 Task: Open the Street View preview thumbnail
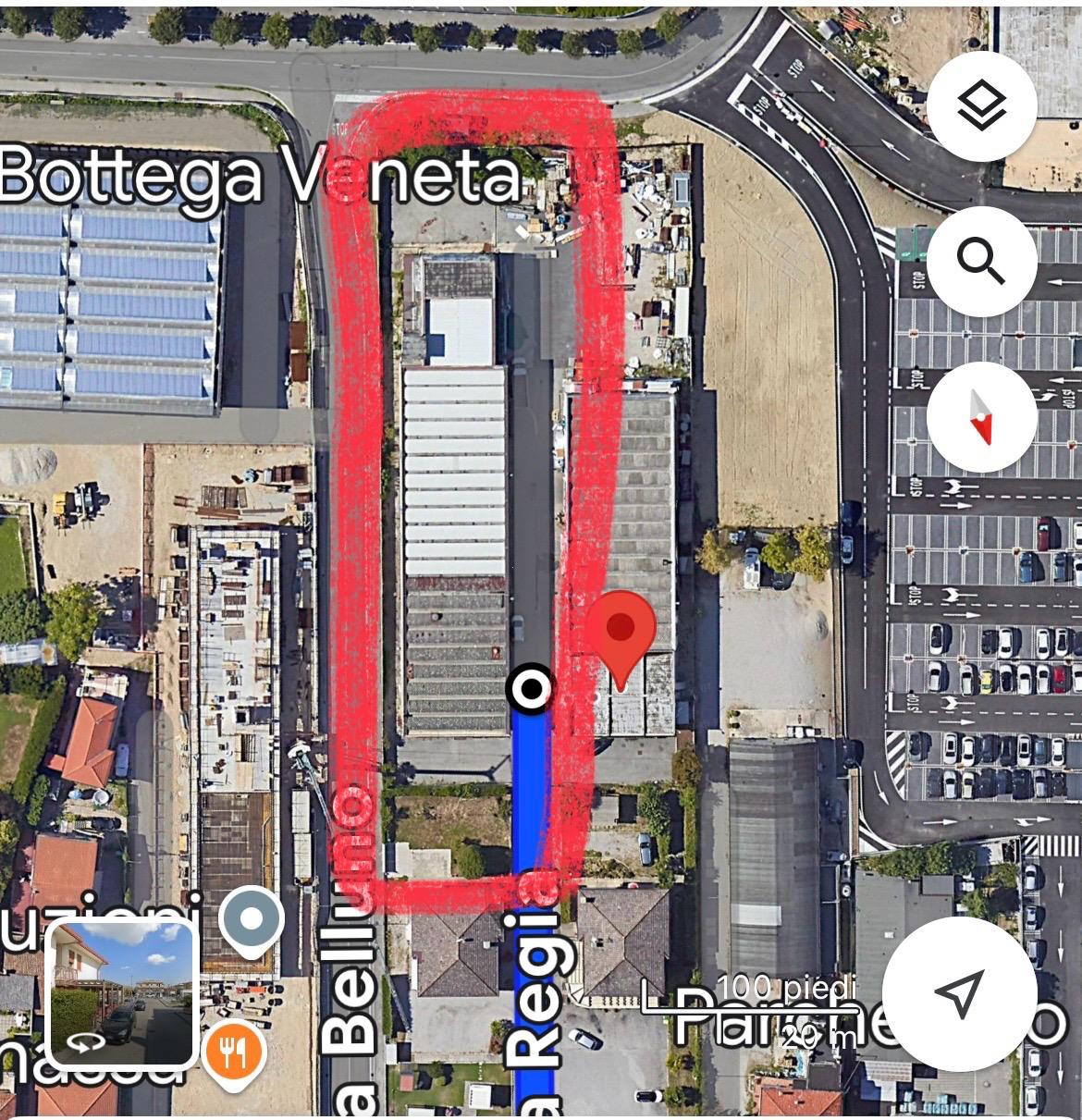pos(121,993)
